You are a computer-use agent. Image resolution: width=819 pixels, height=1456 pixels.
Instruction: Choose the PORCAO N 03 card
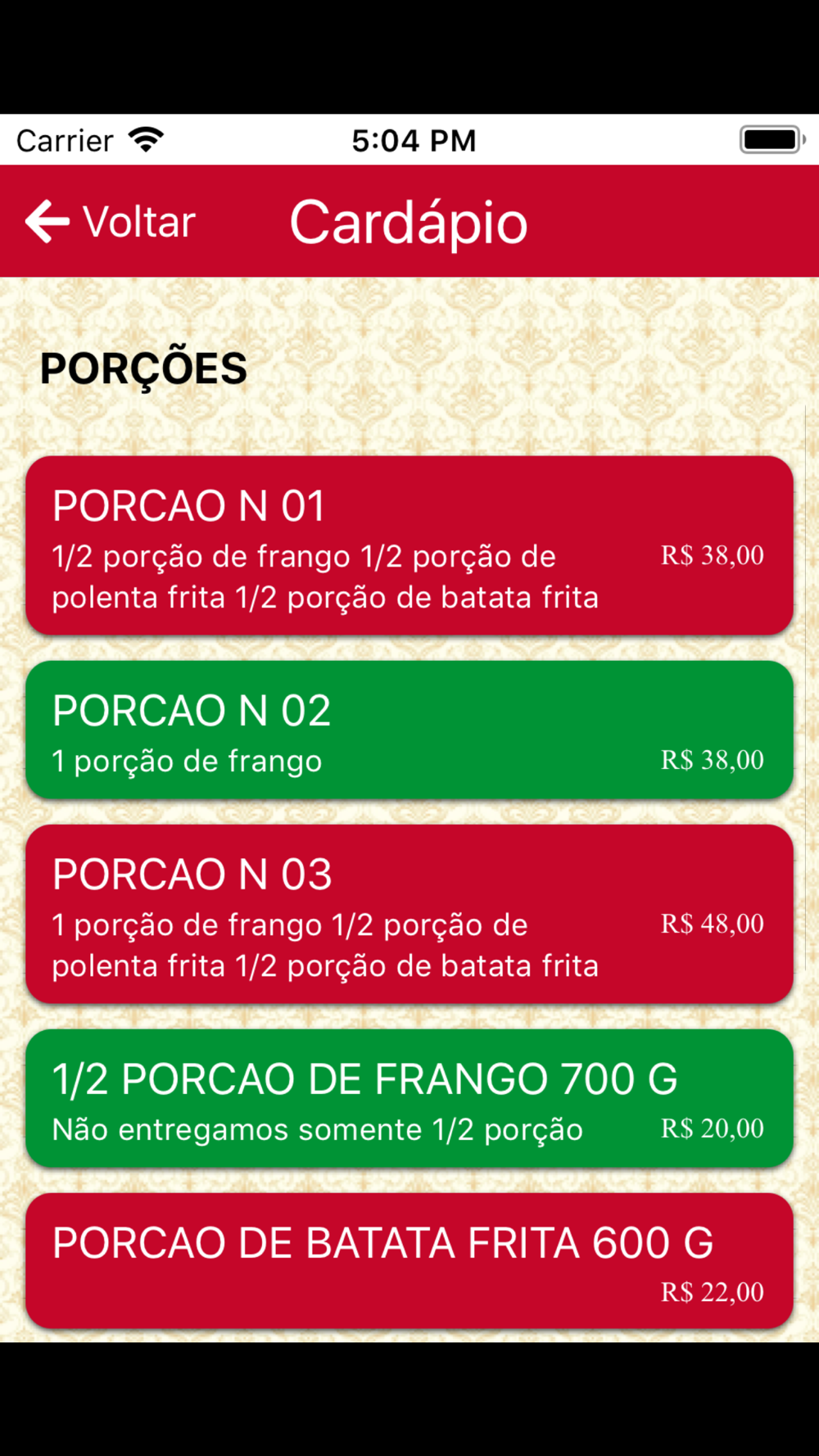click(409, 915)
